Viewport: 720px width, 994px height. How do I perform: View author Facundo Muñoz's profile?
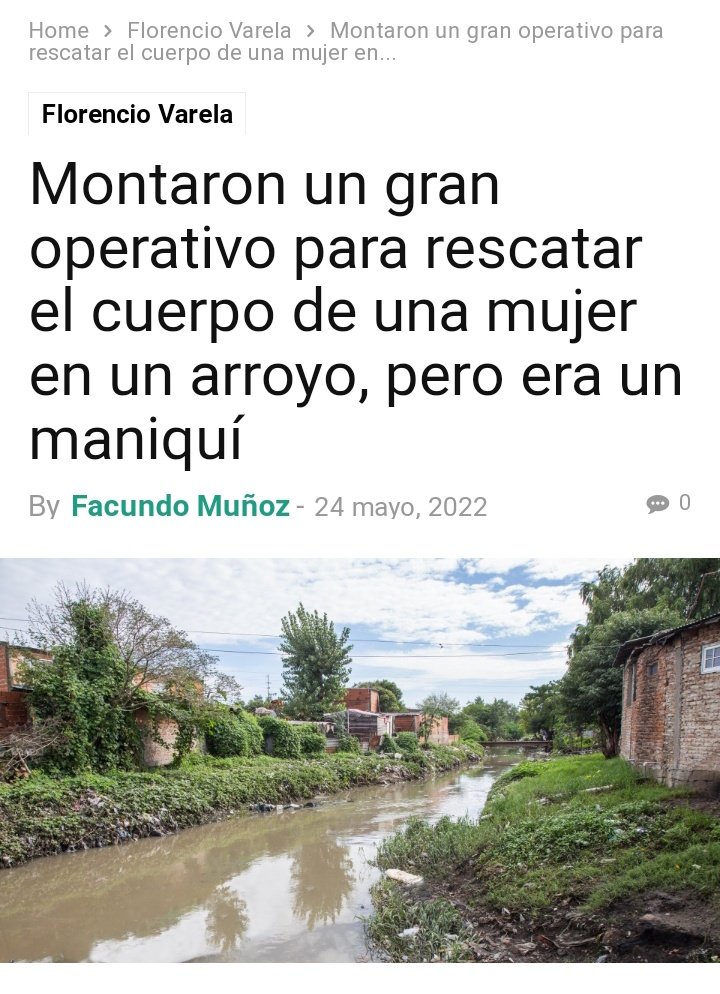[x=180, y=506]
